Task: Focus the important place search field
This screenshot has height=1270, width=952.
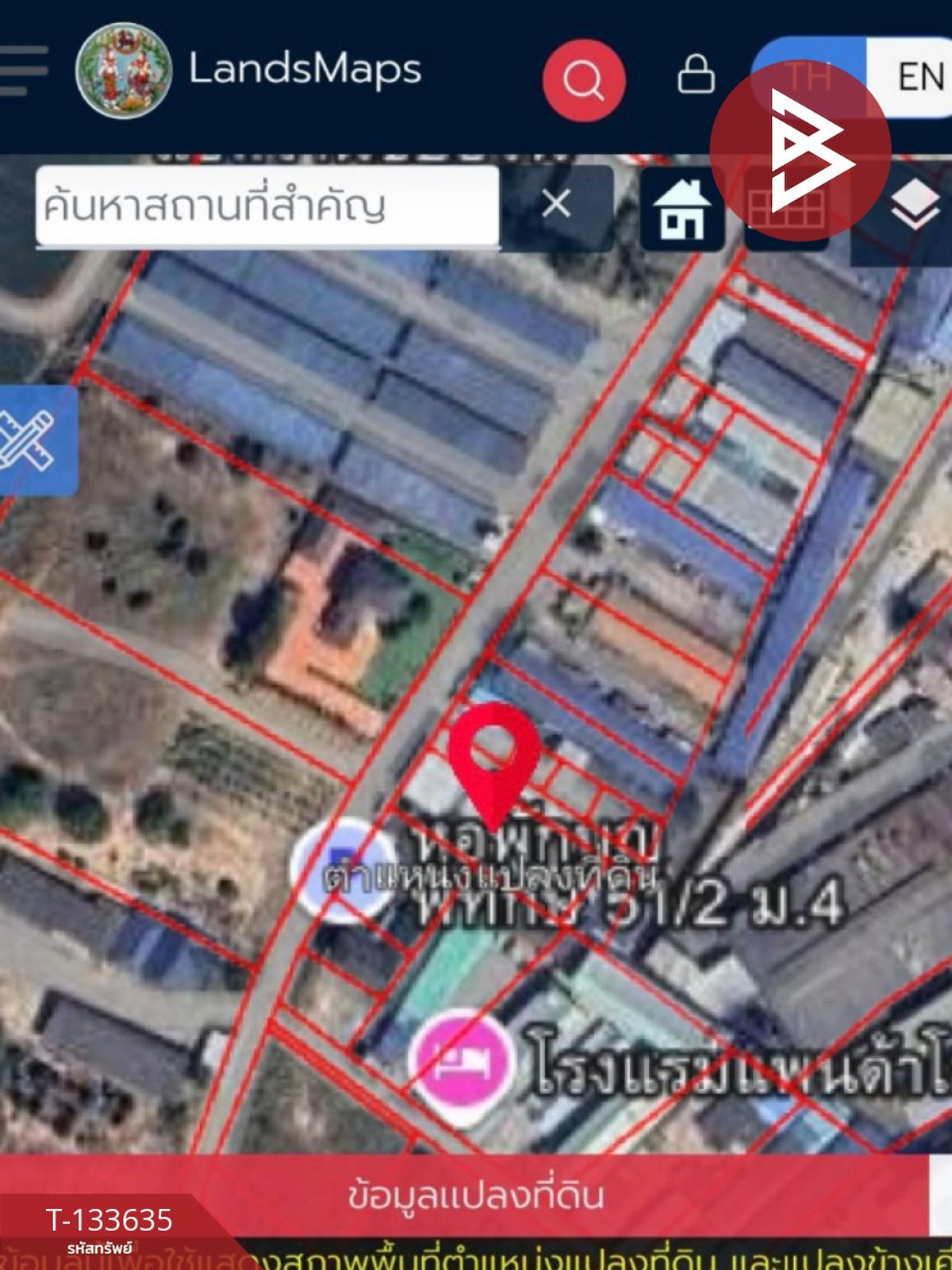Action: pos(267,206)
